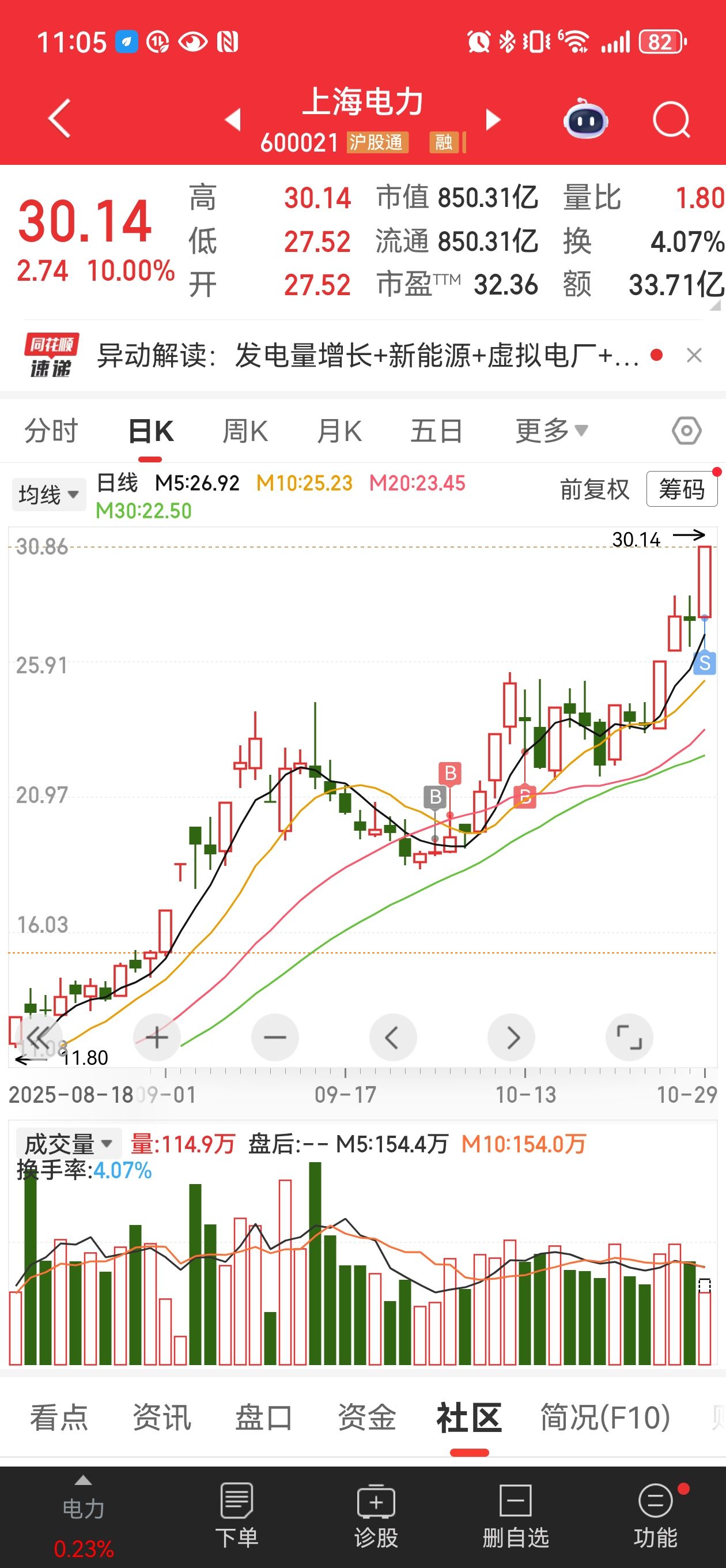
Task: Open chart settings hexagon icon
Action: click(686, 432)
